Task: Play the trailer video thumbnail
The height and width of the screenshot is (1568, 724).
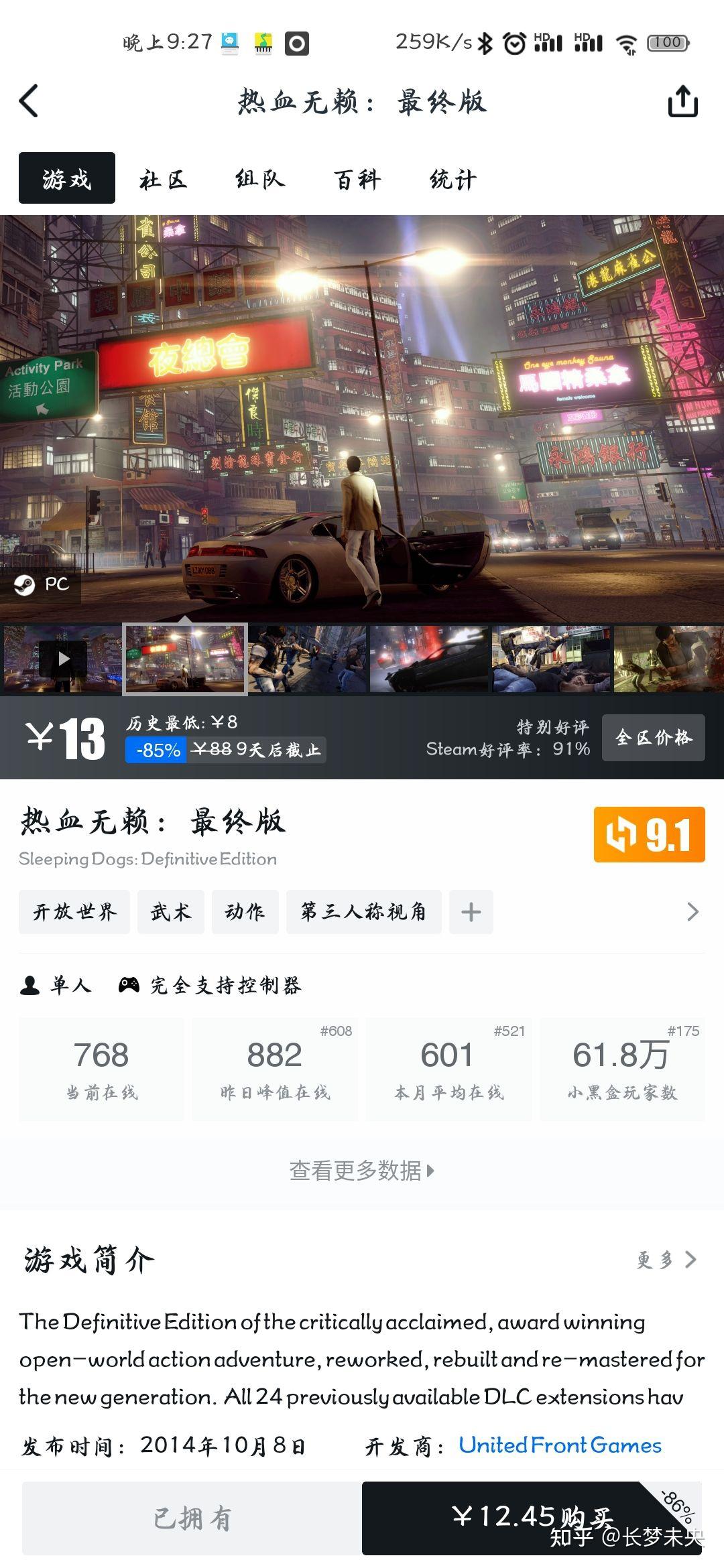Action: point(63,659)
